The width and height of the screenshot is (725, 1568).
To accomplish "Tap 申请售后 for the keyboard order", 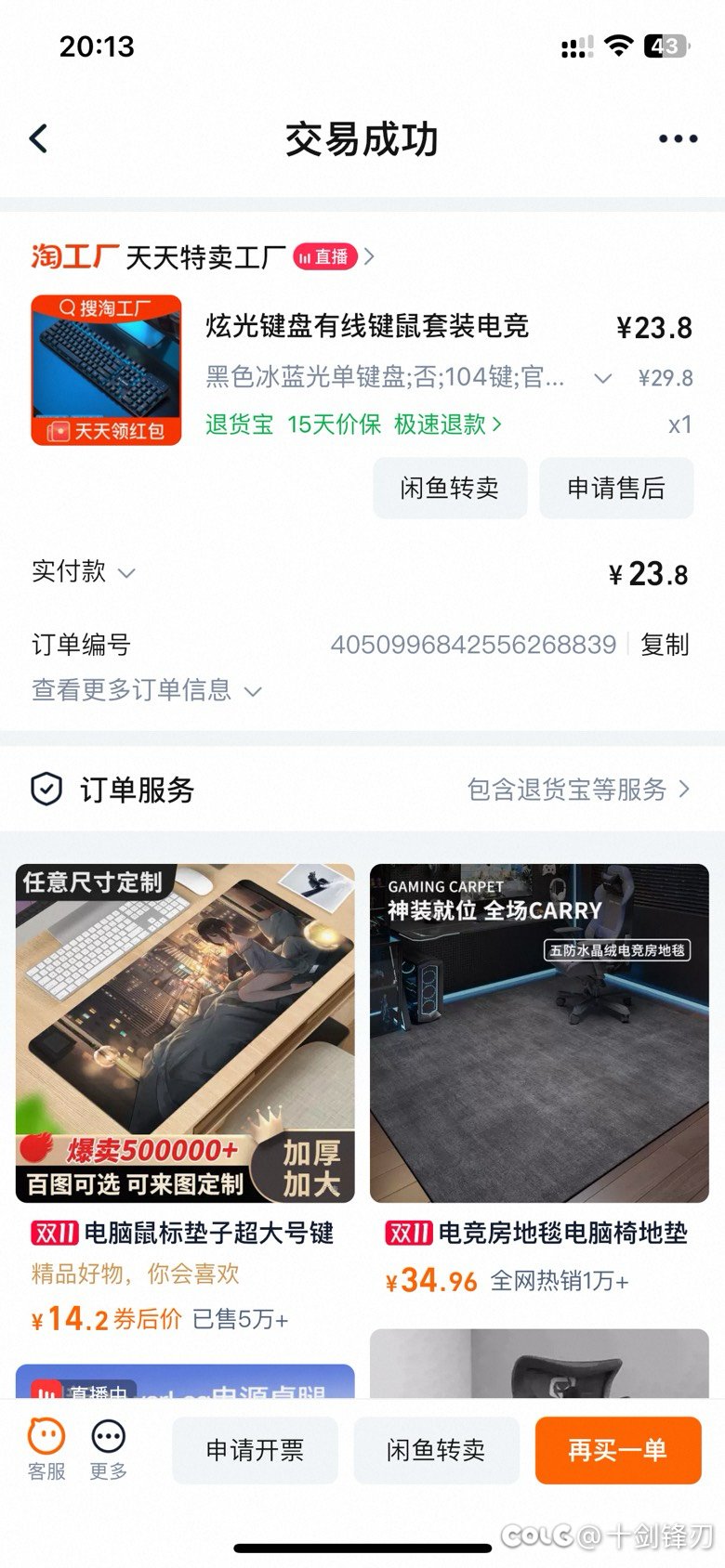I will pos(616,488).
